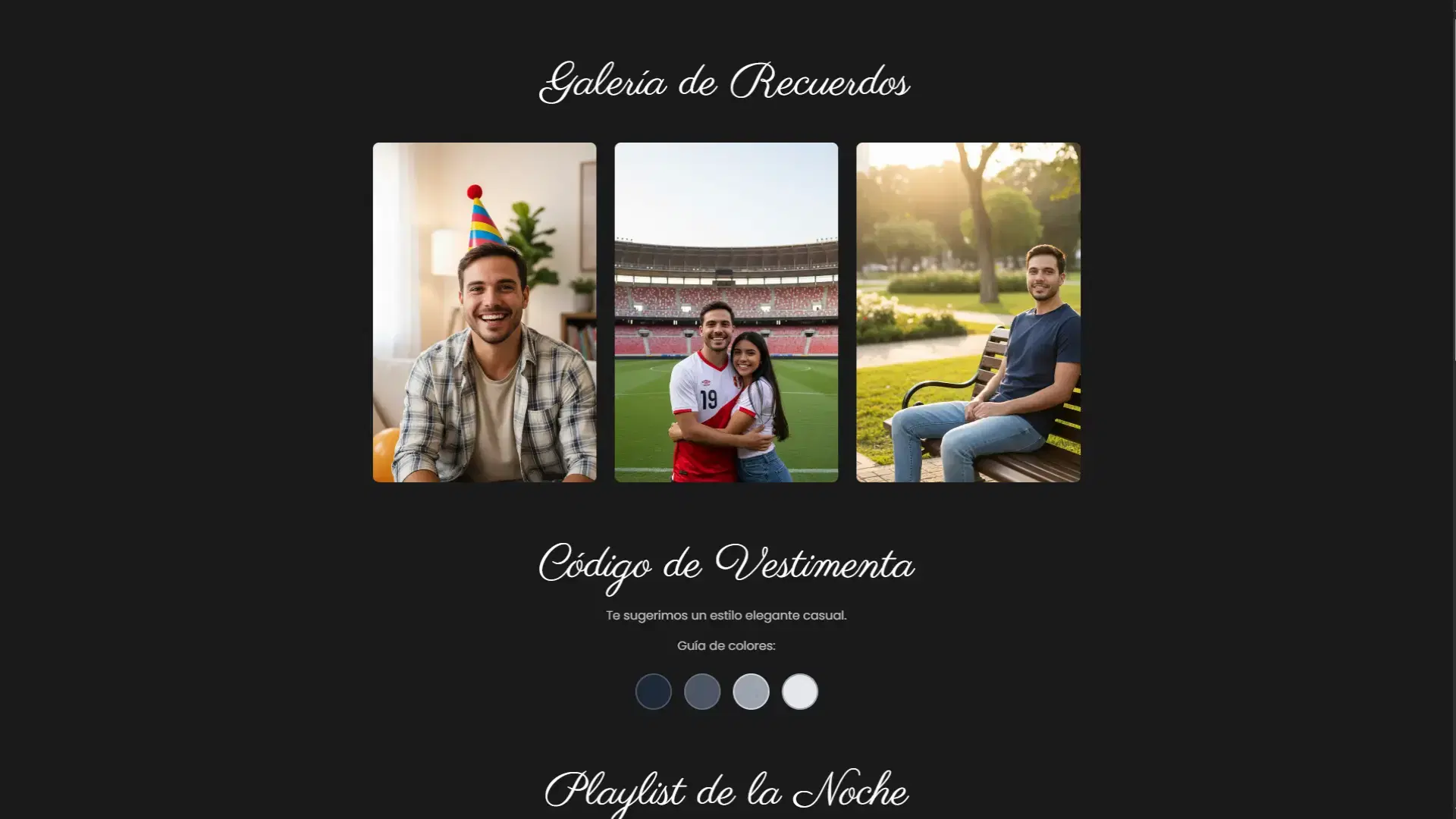Select the light gray color swatch
Screen dimensions: 1456x819
[x=751, y=692]
